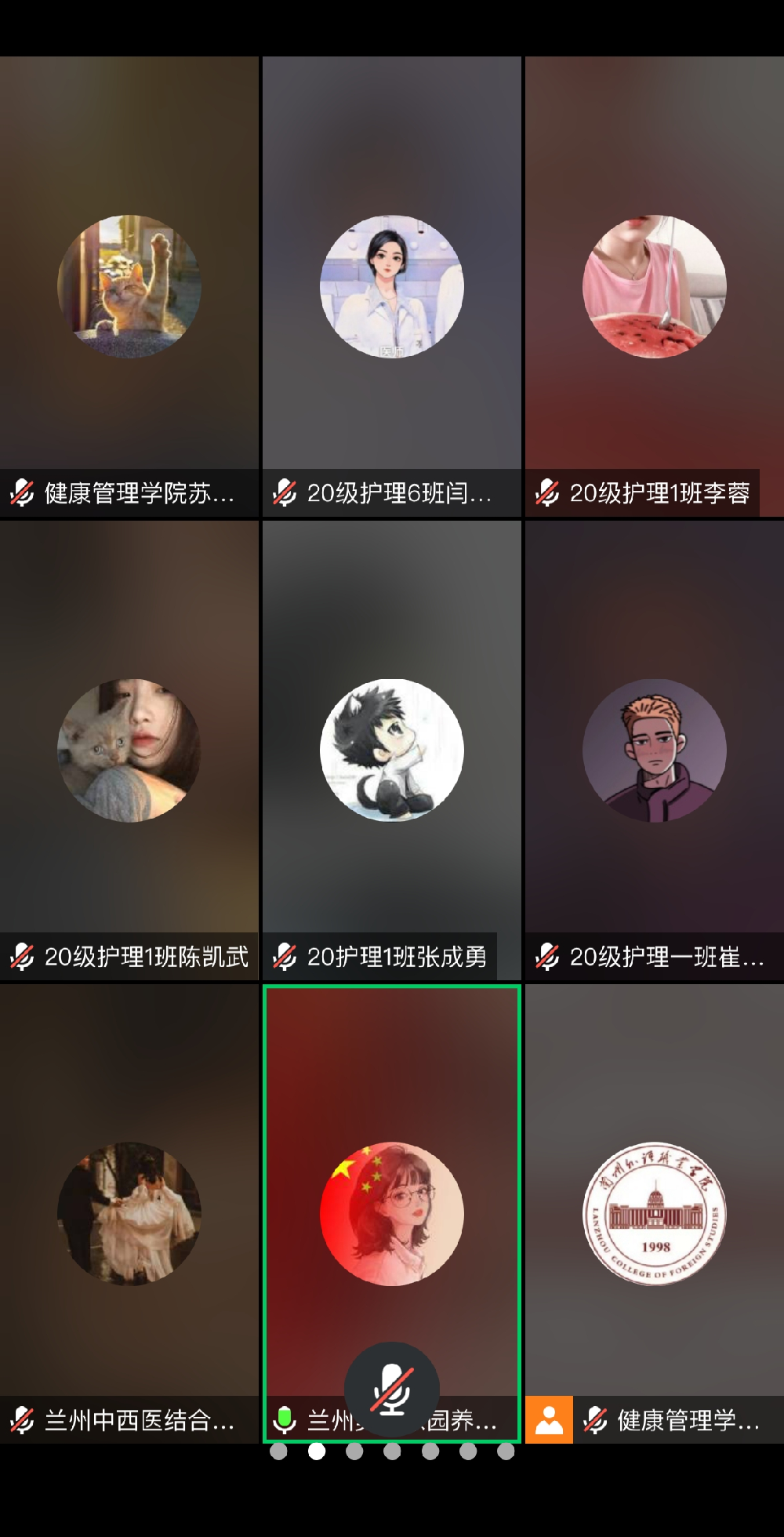The image size is (784, 1537).
Task: Select participant tile 20级护理1班陈凯武
Action: pyautogui.click(x=129, y=750)
